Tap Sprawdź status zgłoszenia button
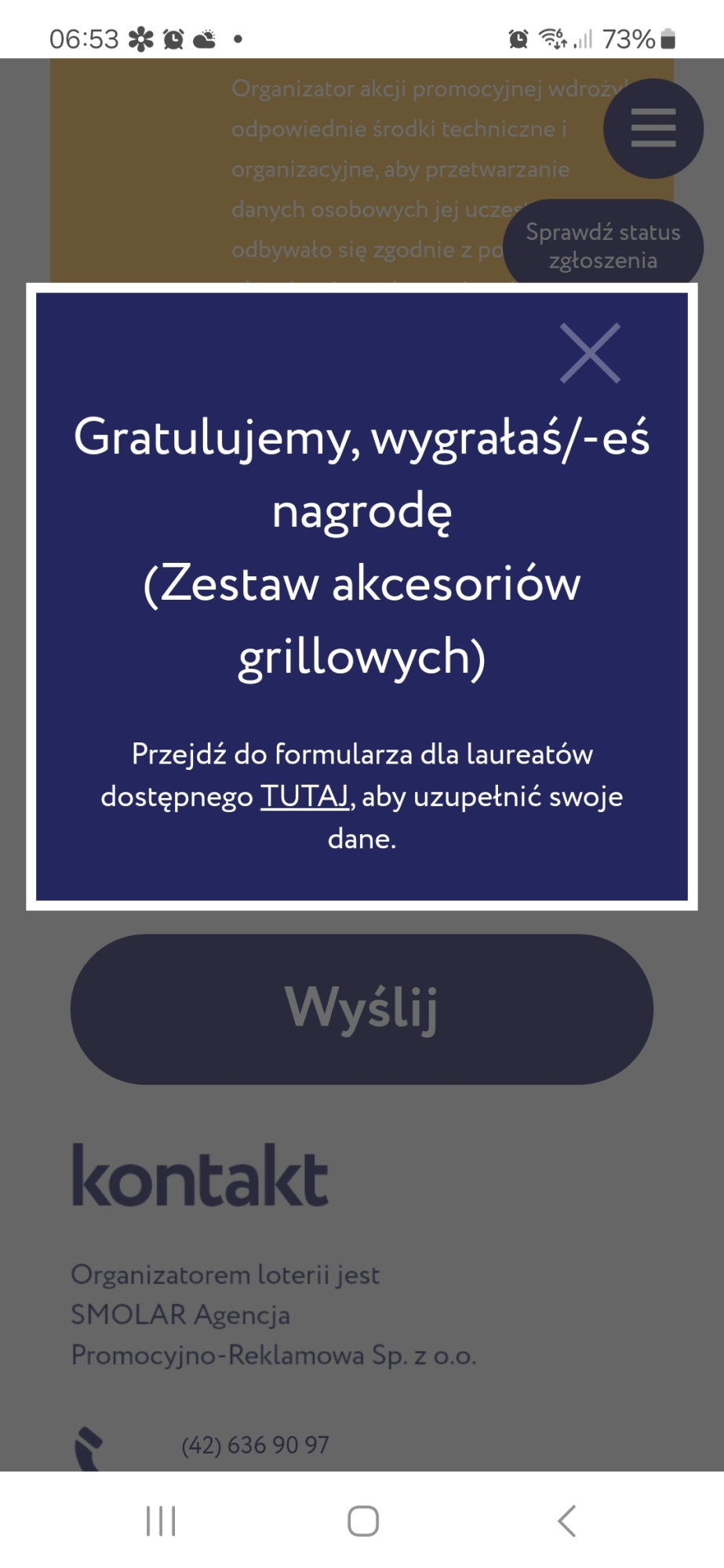Screen dimensions: 724x1568 [x=602, y=245]
